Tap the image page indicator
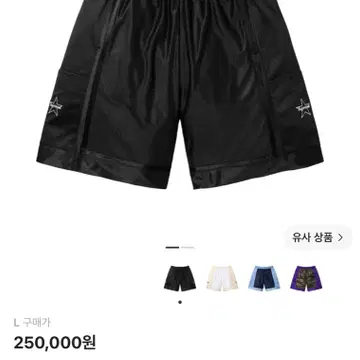 [180, 247]
